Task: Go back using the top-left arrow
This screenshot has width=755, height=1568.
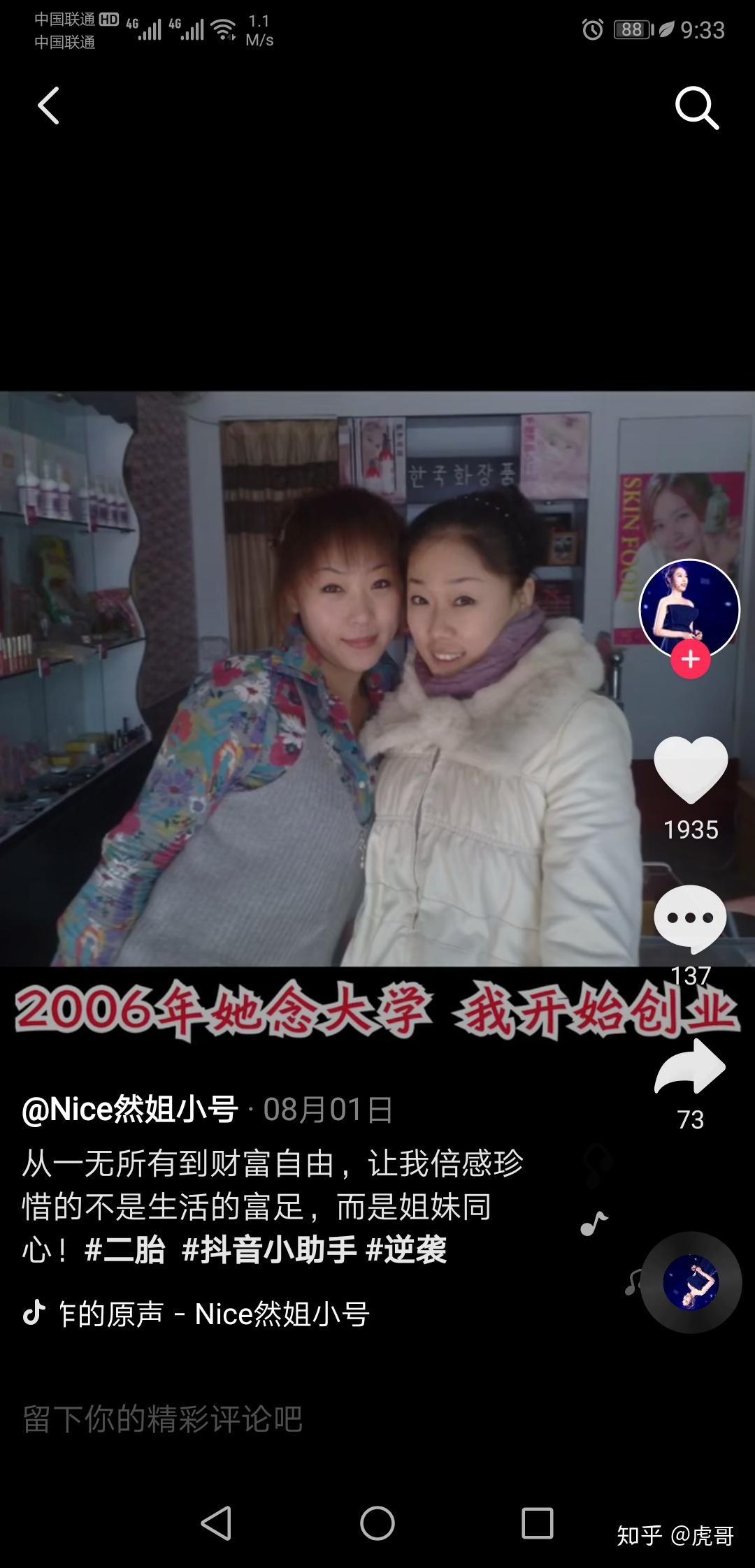Action: (x=48, y=106)
